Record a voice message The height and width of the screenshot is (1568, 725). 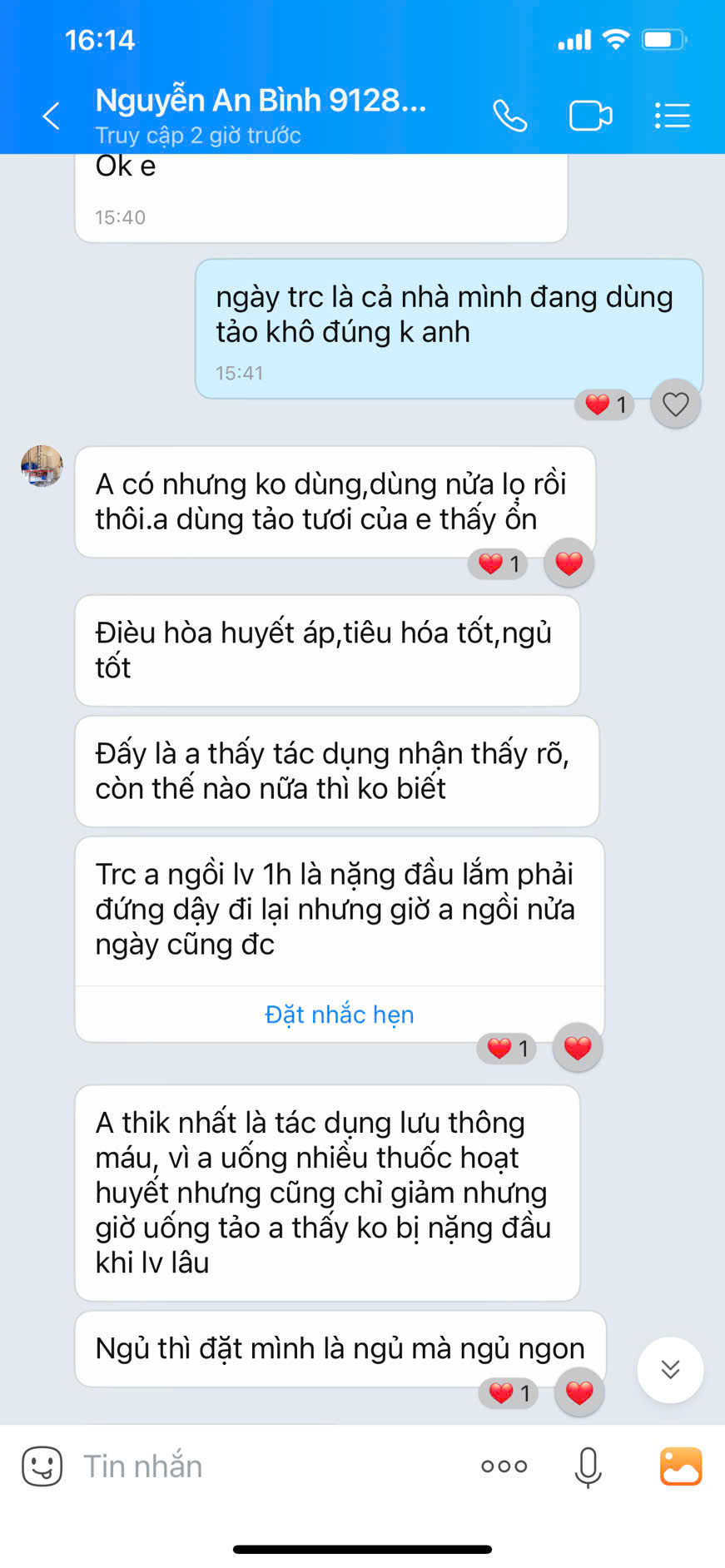588,1466
